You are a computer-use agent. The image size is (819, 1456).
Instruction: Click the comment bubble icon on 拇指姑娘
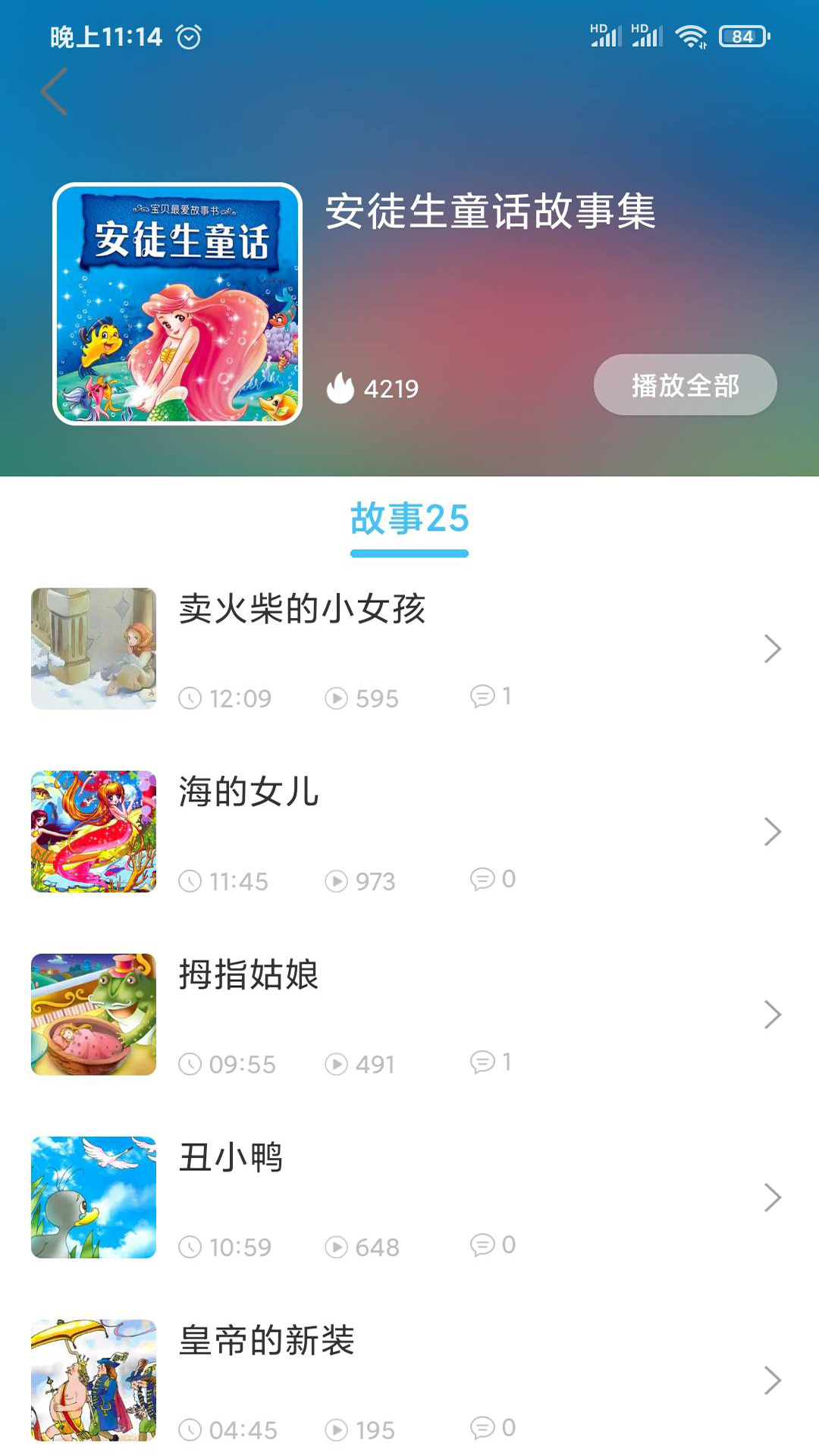point(482,1062)
